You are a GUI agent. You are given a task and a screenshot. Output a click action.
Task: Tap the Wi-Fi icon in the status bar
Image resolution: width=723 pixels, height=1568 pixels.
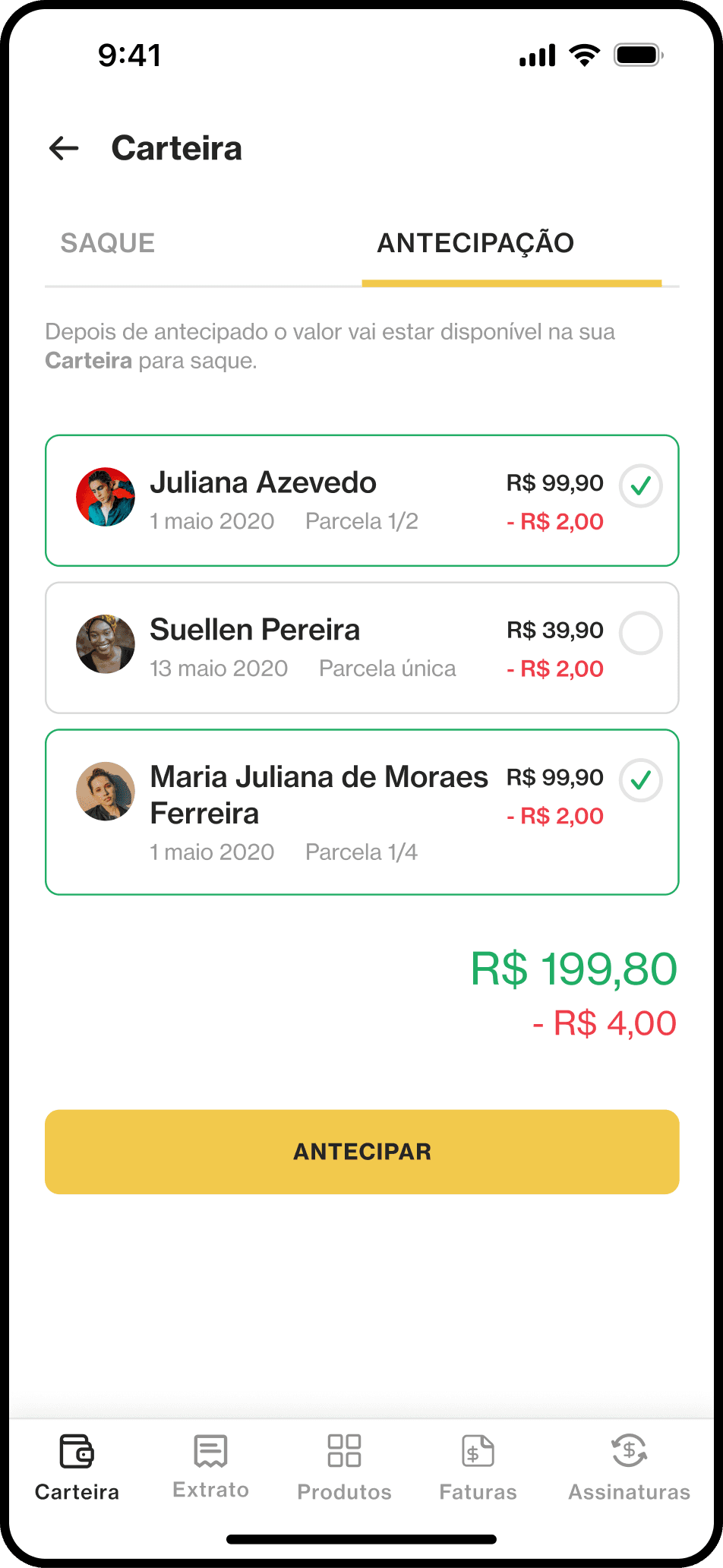click(583, 54)
